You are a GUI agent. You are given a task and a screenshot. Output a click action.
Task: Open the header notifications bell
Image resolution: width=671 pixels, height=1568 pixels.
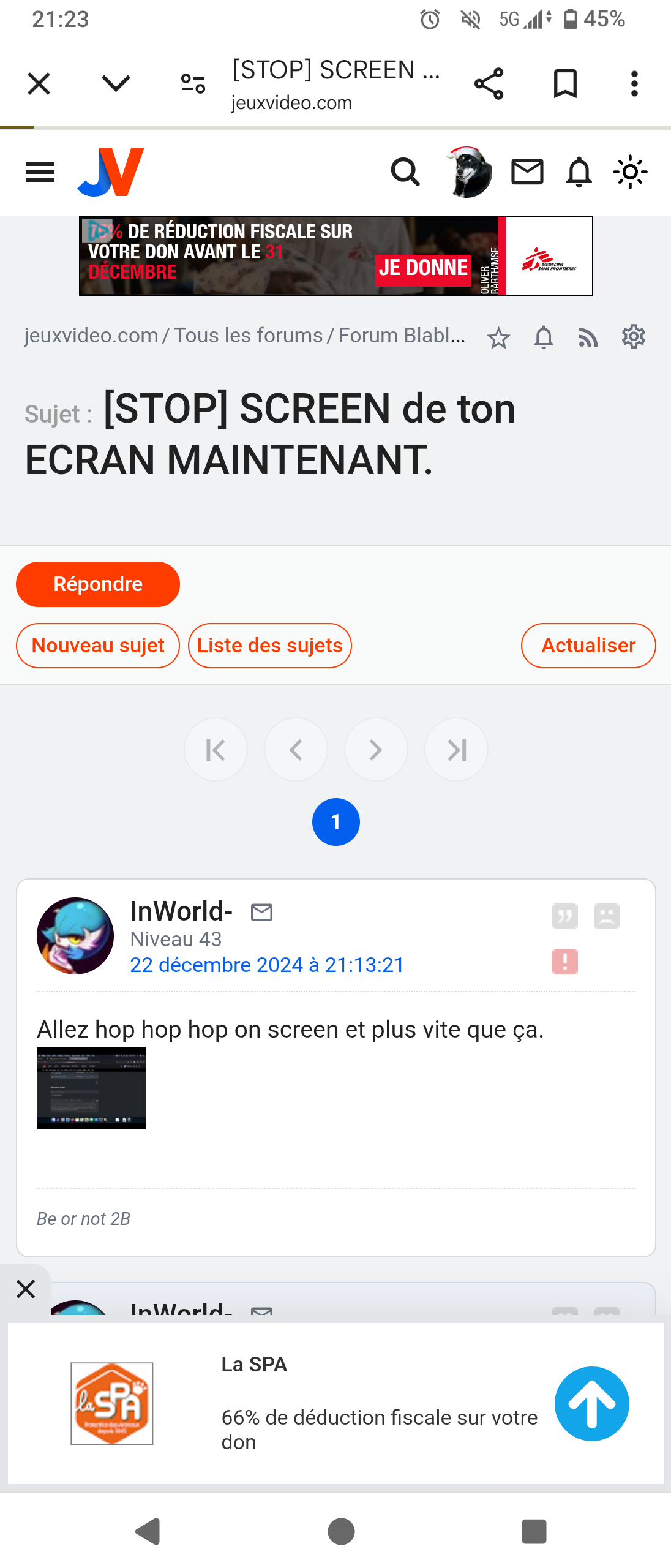tap(579, 172)
